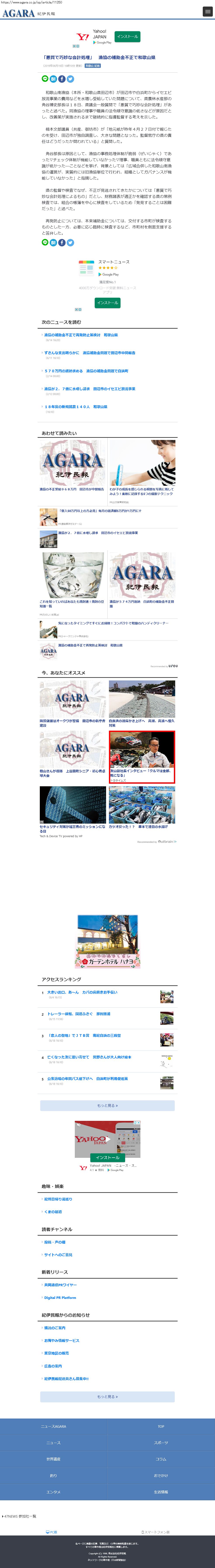
Task: Install the スマートニュース app
Action: 108,302
